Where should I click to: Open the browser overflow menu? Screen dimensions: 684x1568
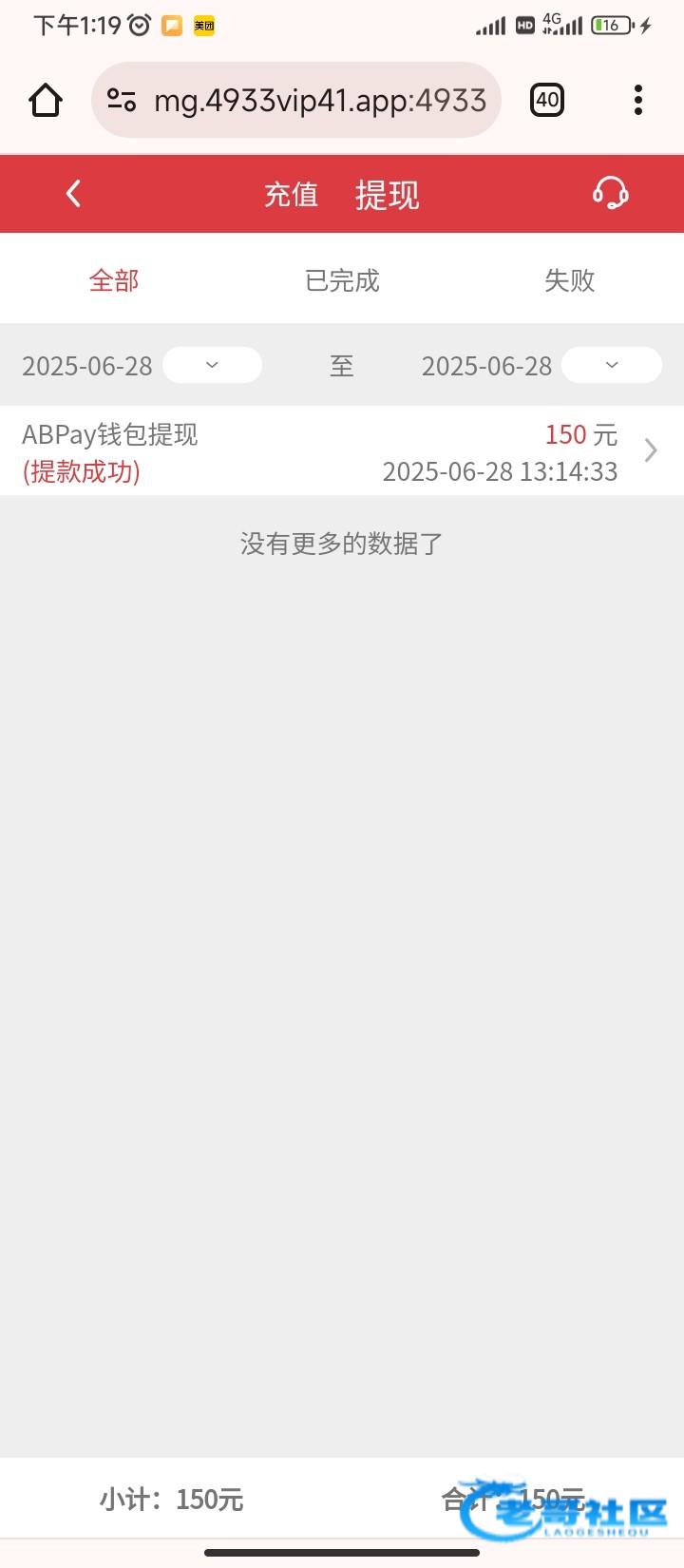click(637, 100)
